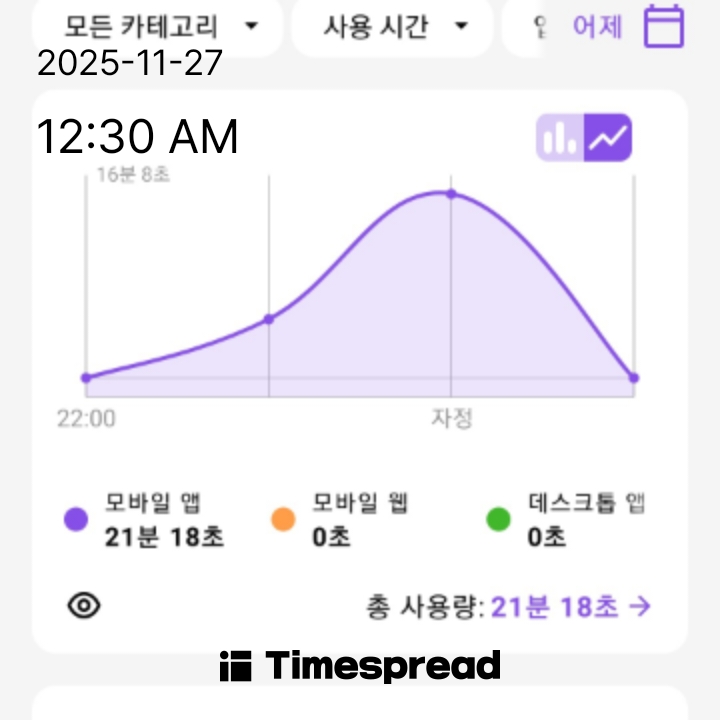The image size is (720, 720).
Task: Select the line chart view
Action: coord(608,138)
